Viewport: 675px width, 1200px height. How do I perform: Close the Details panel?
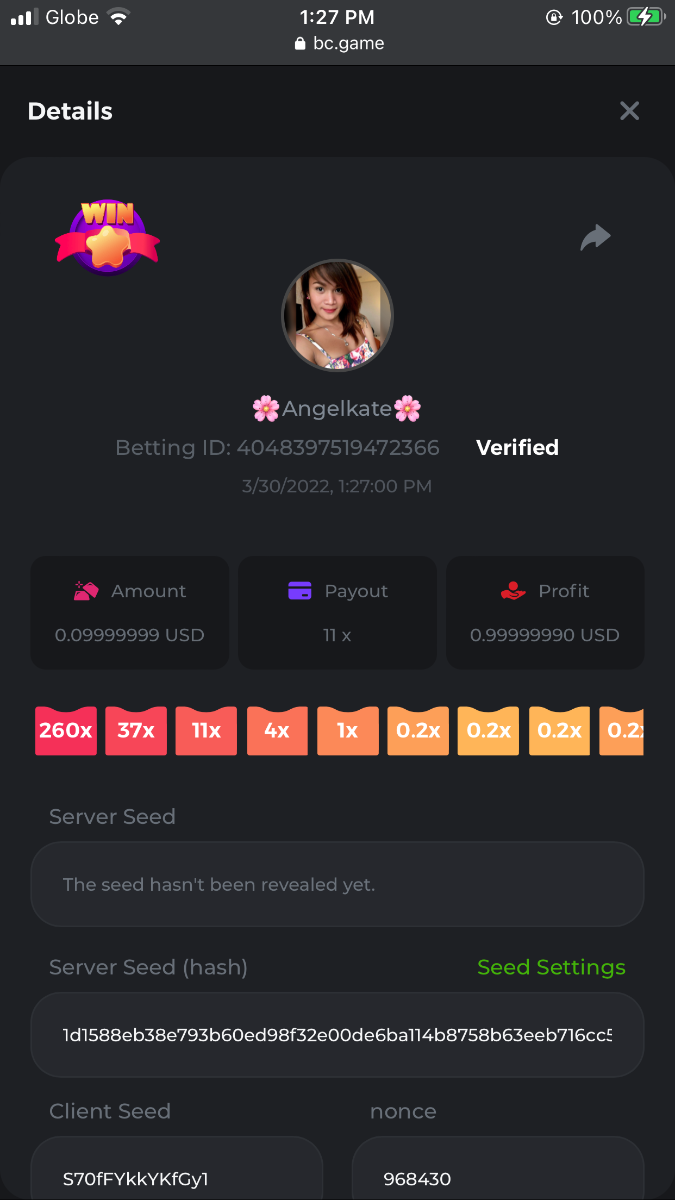tap(629, 111)
